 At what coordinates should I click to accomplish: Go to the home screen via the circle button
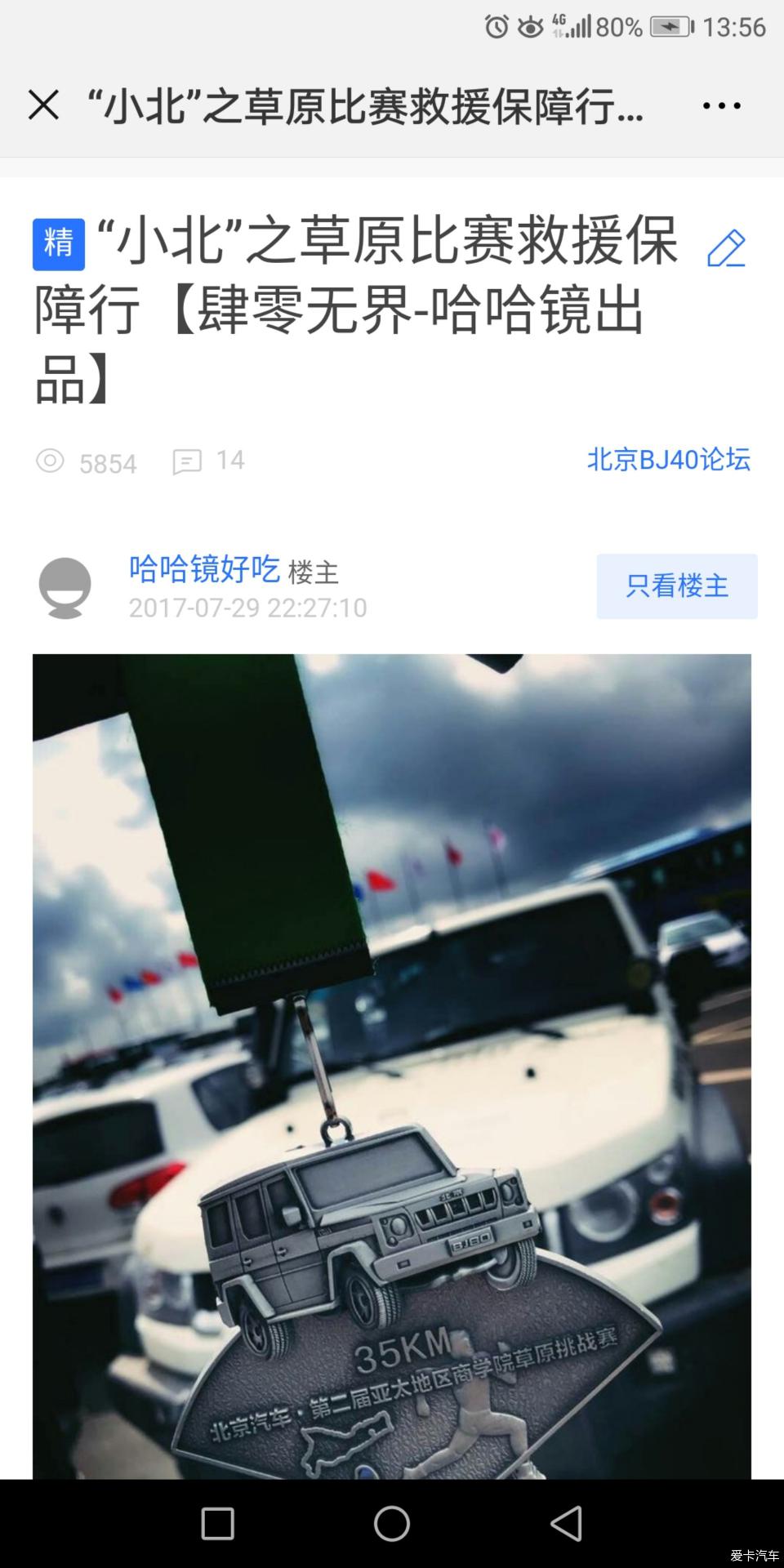[x=392, y=1523]
